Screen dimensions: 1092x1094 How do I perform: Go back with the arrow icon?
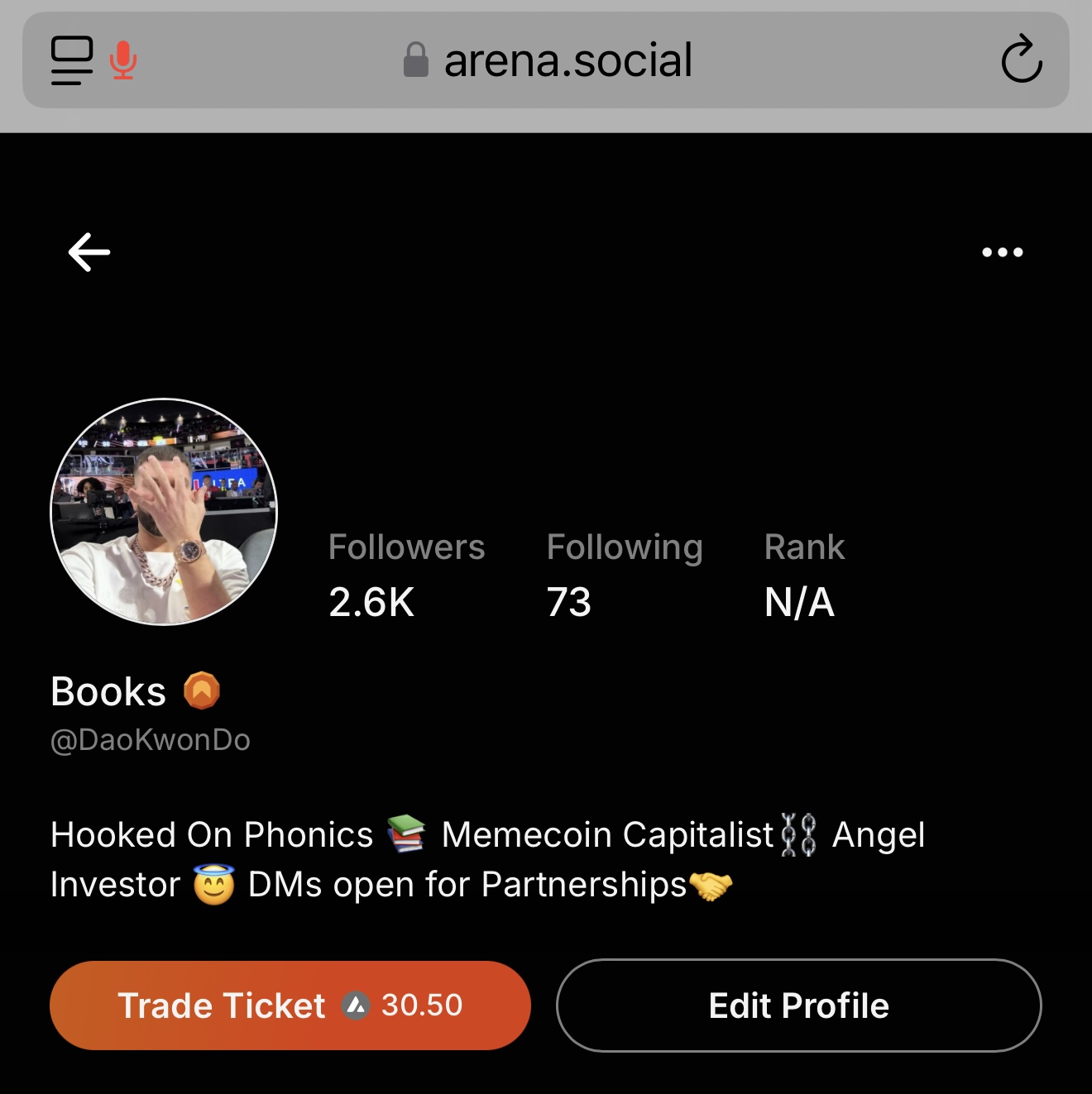[89, 252]
